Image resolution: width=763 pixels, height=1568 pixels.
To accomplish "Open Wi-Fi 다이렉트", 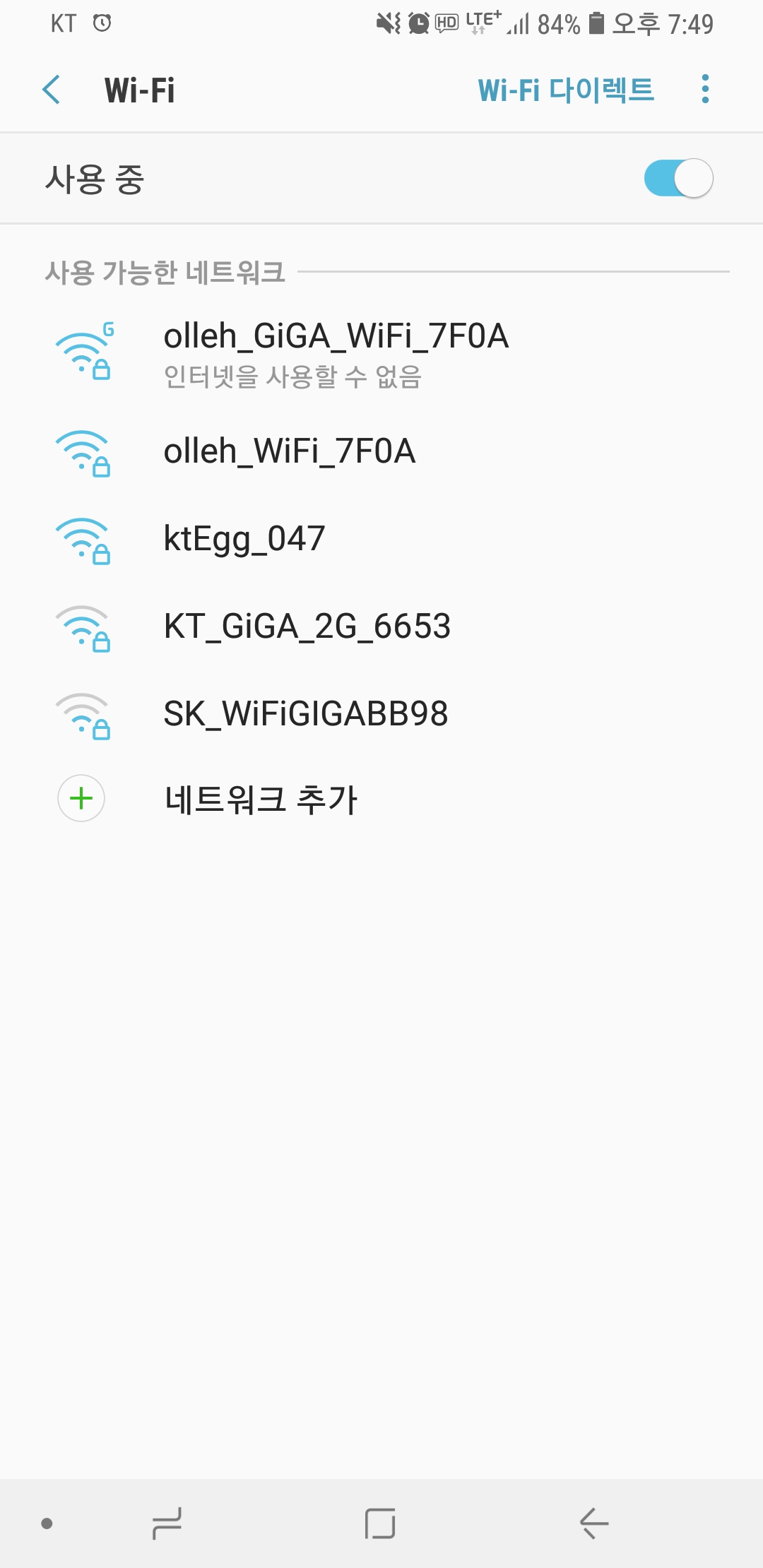I will click(566, 90).
